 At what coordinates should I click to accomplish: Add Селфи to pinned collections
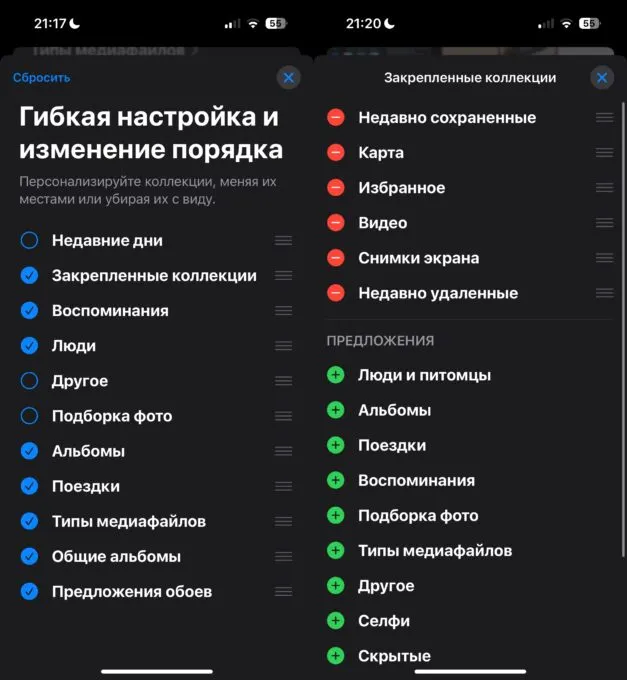(x=336, y=621)
